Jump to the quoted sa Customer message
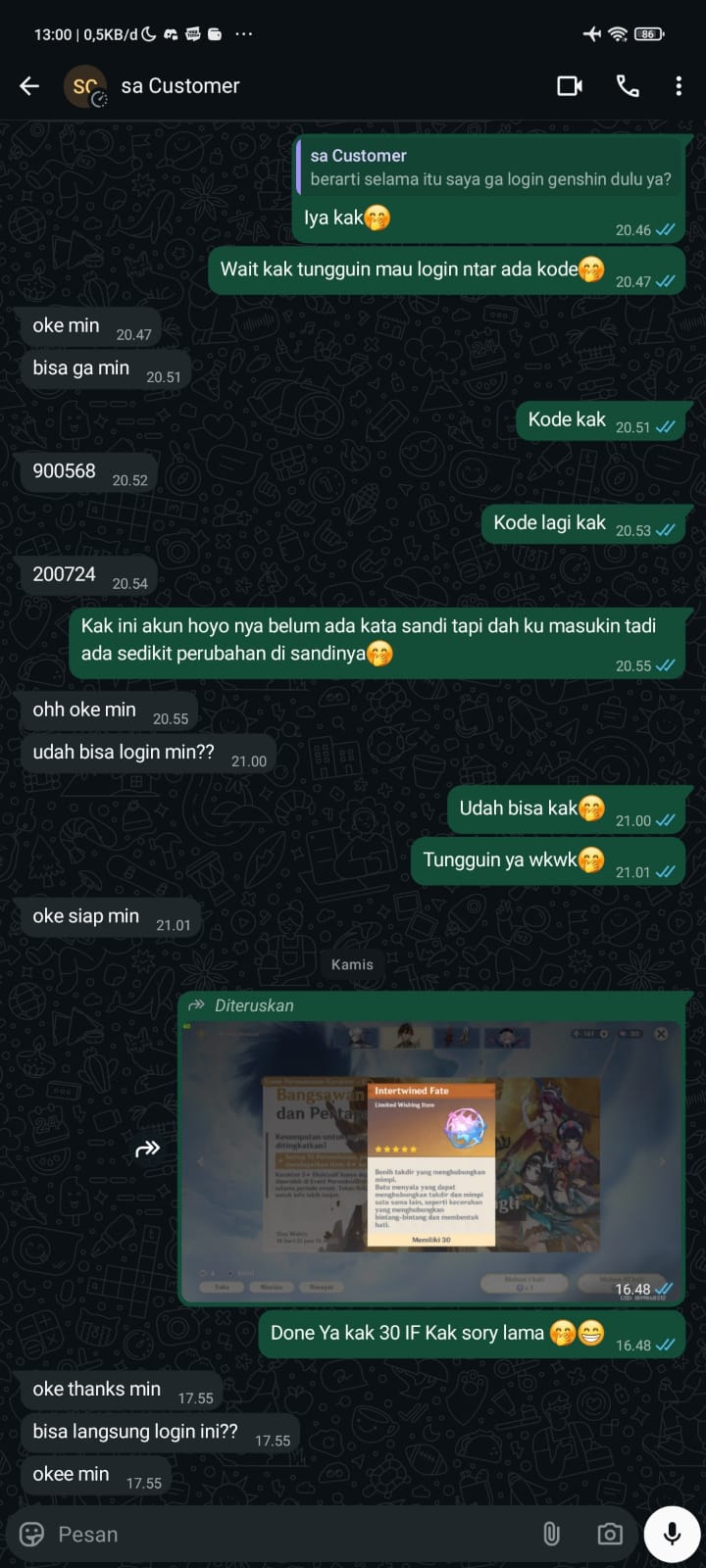Image resolution: width=706 pixels, height=1568 pixels. pos(490,168)
